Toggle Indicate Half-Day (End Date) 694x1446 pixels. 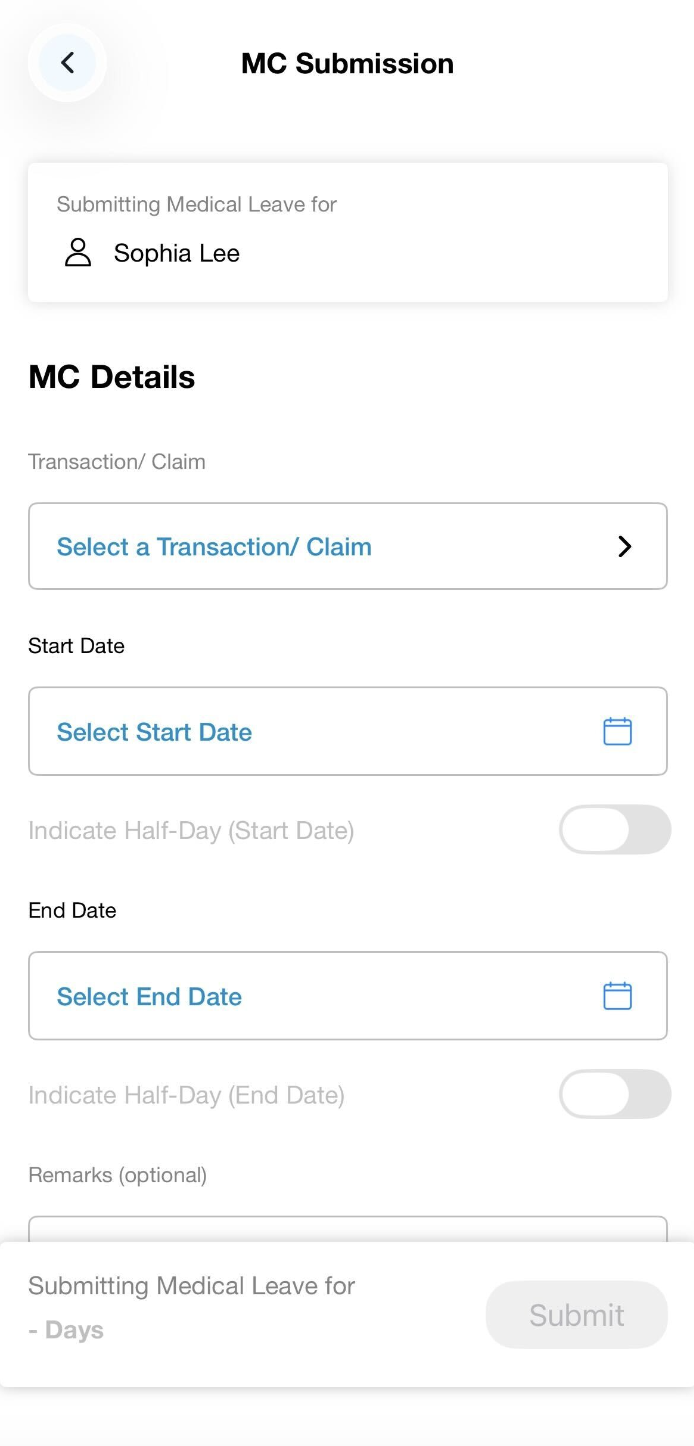tap(614, 1094)
